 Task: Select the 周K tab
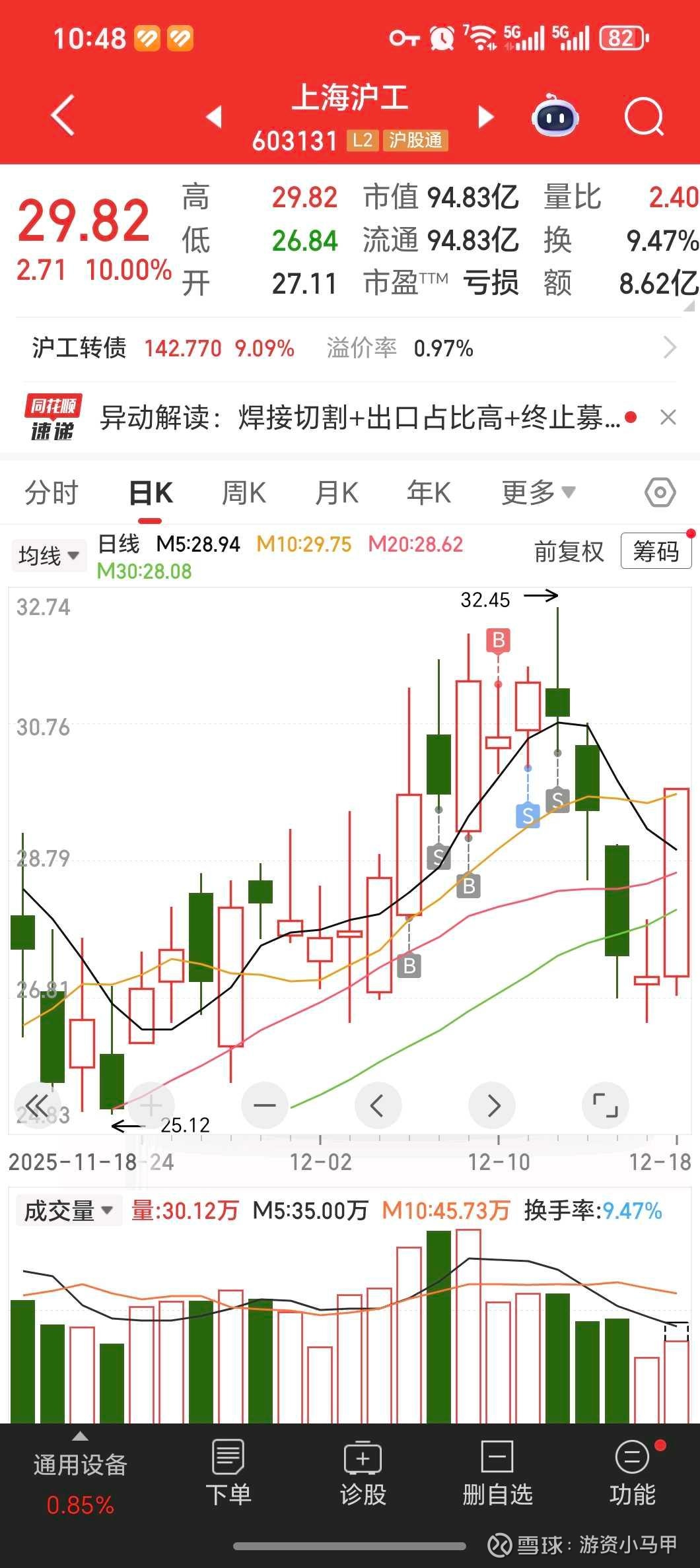244,493
